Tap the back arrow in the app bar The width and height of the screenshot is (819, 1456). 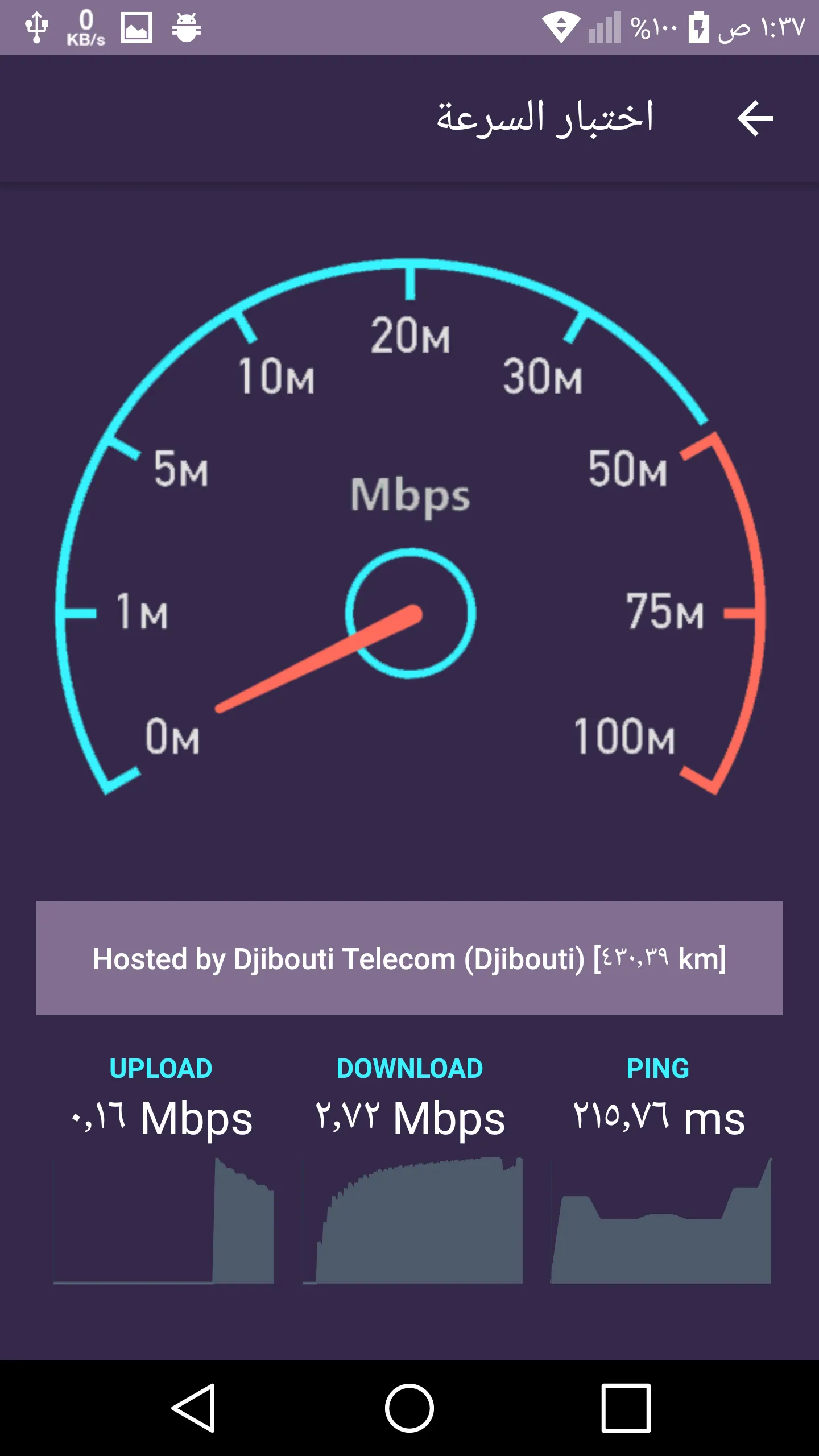pos(755,118)
